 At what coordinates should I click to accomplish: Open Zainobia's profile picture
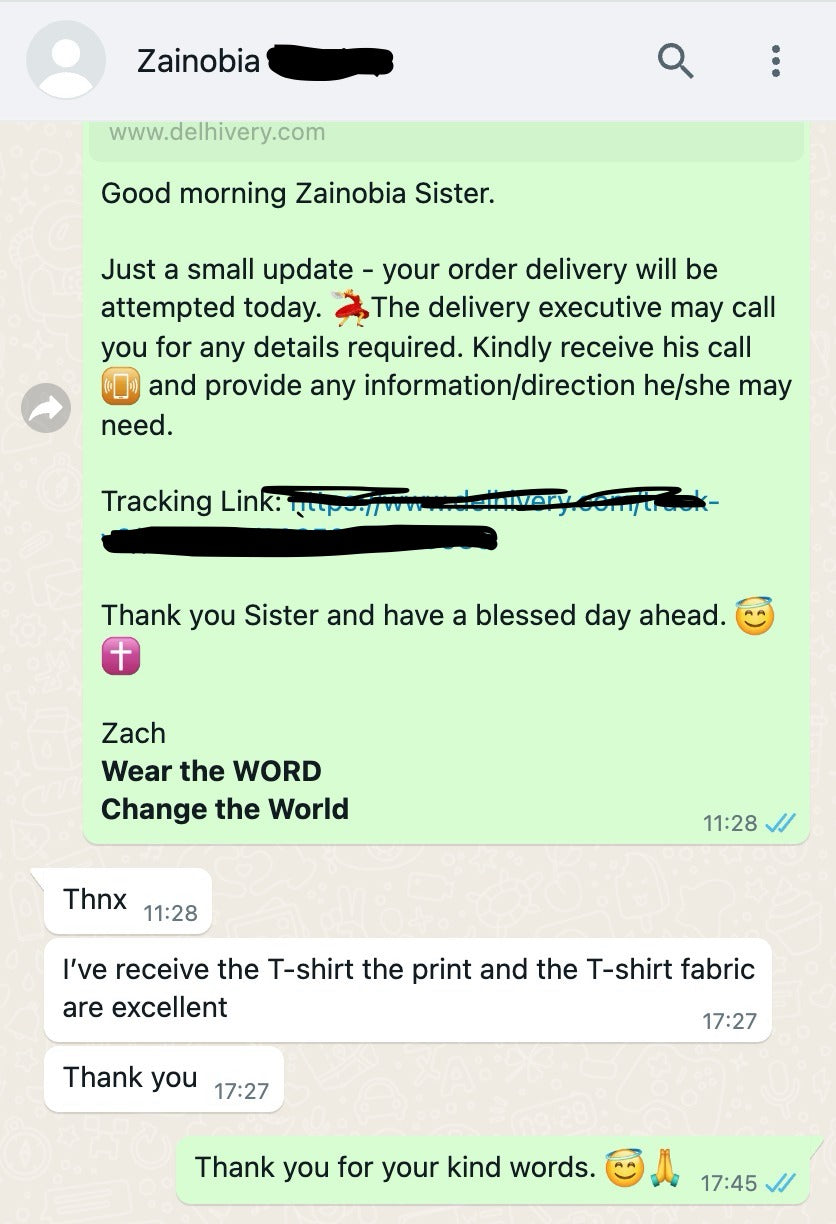coord(65,60)
